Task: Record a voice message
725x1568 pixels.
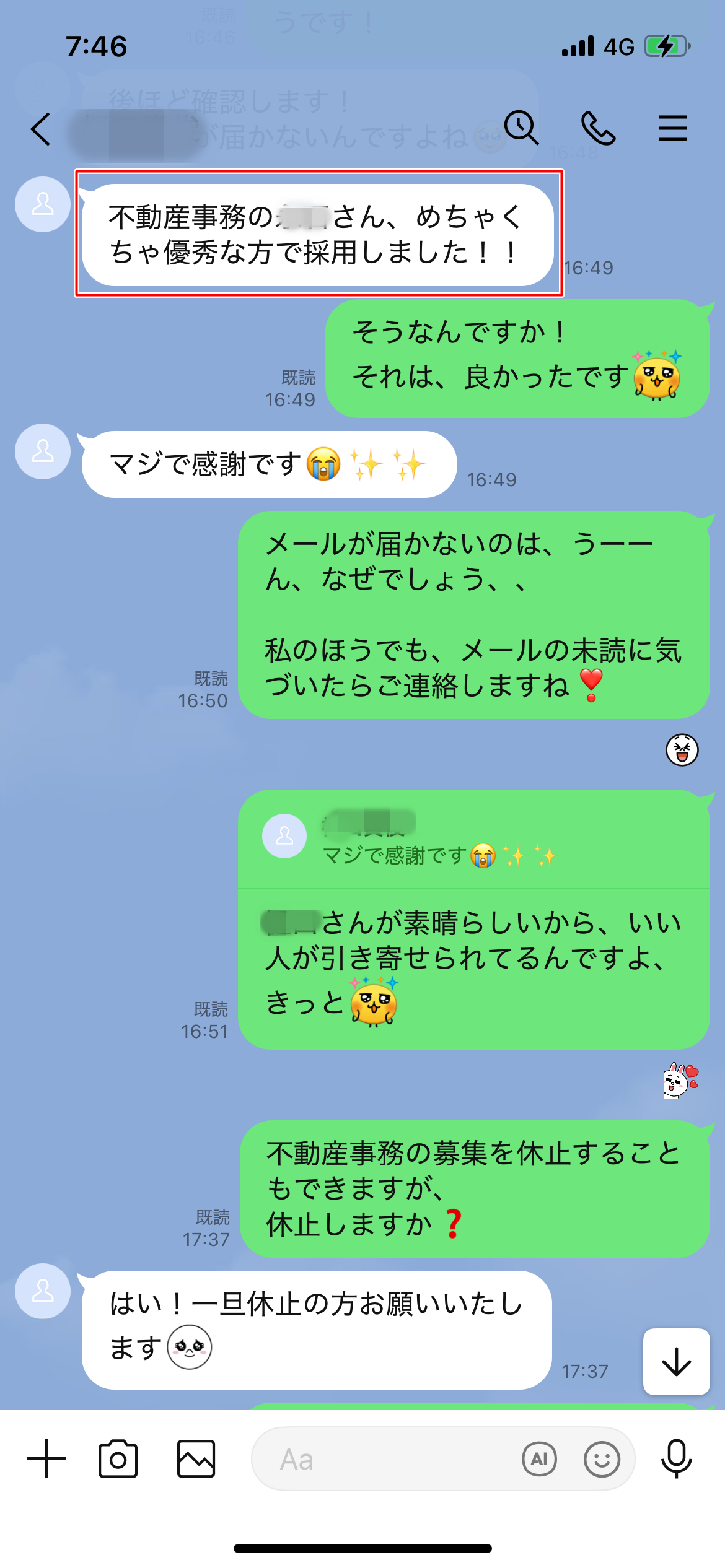Action: click(676, 1458)
